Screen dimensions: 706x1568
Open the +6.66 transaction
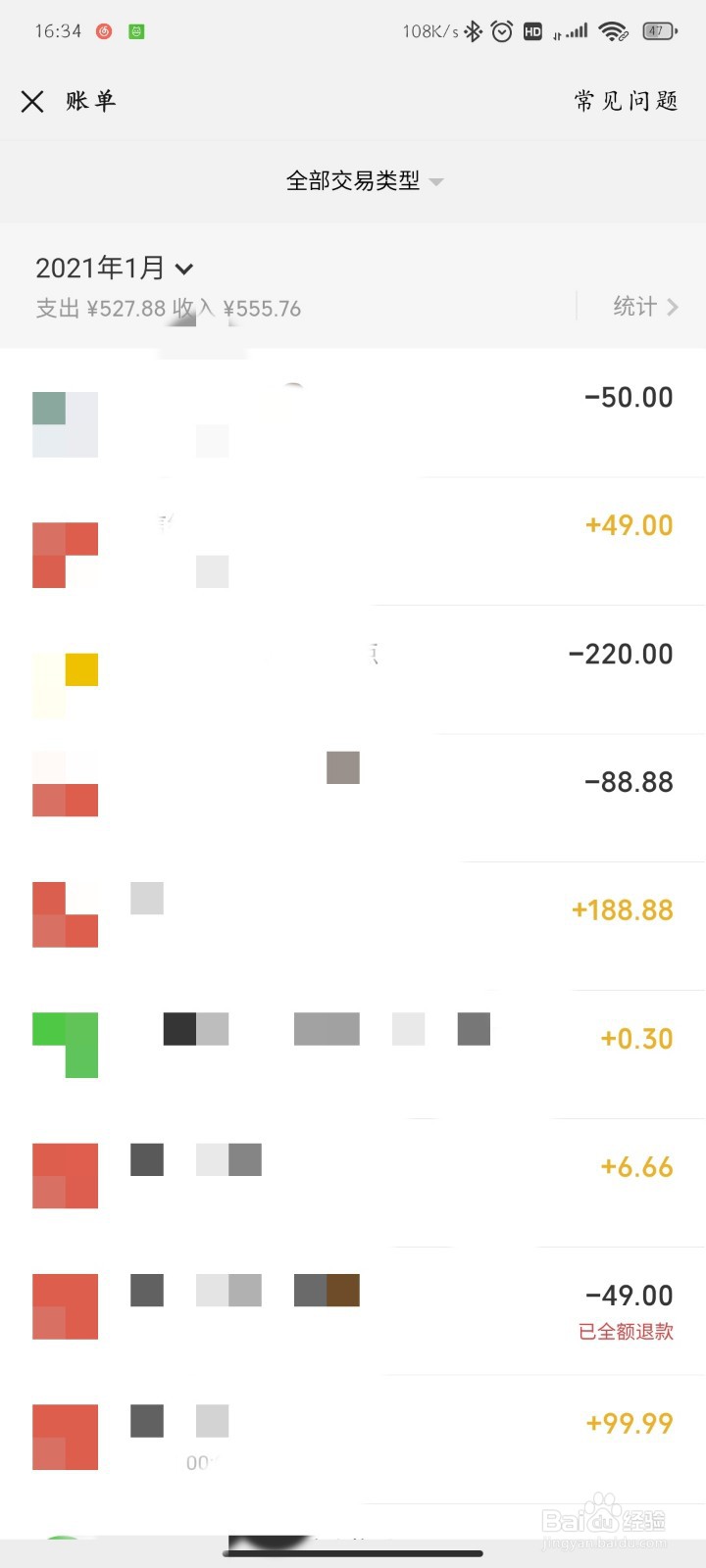[x=353, y=1184]
